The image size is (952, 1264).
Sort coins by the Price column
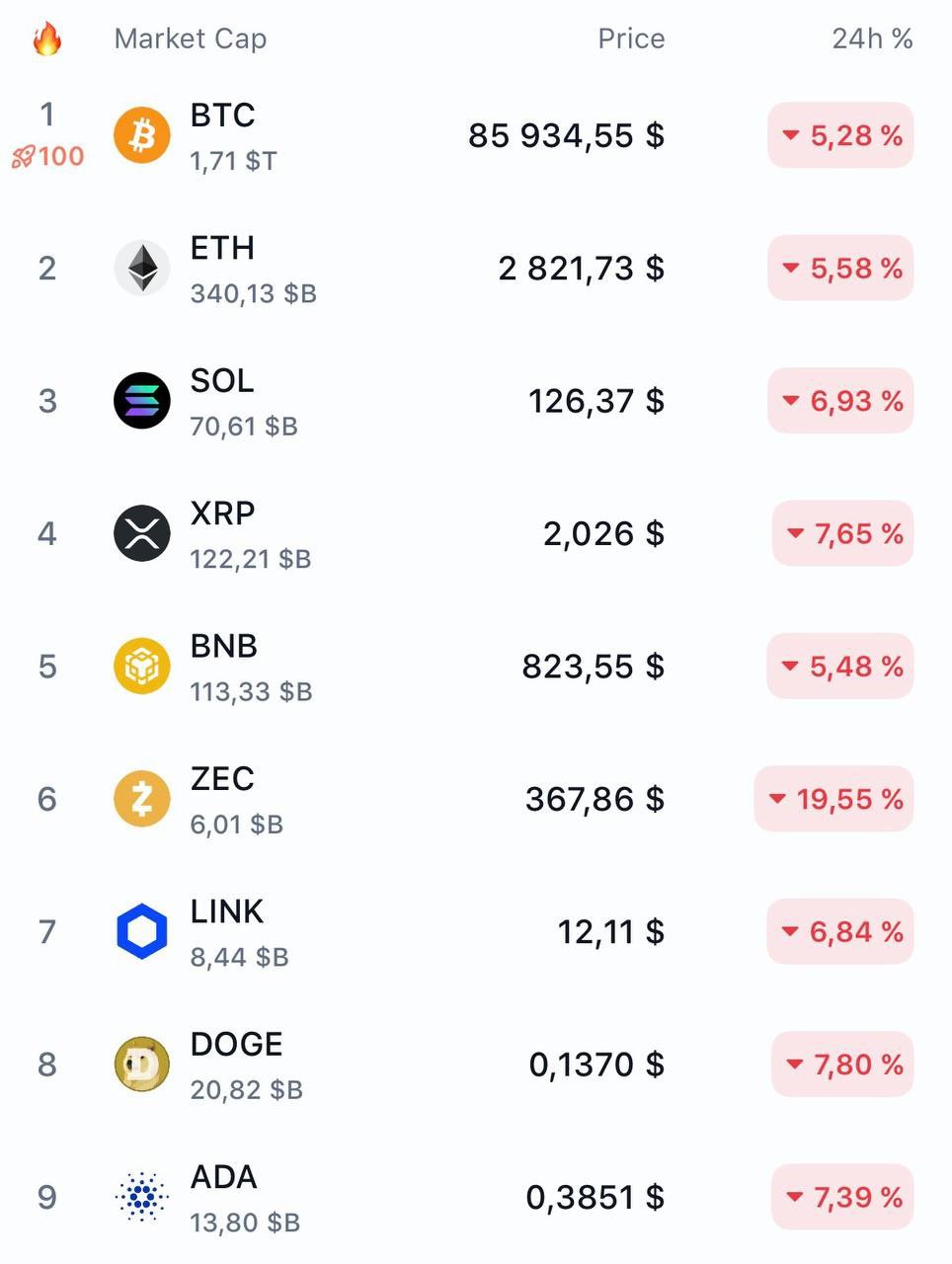(631, 39)
